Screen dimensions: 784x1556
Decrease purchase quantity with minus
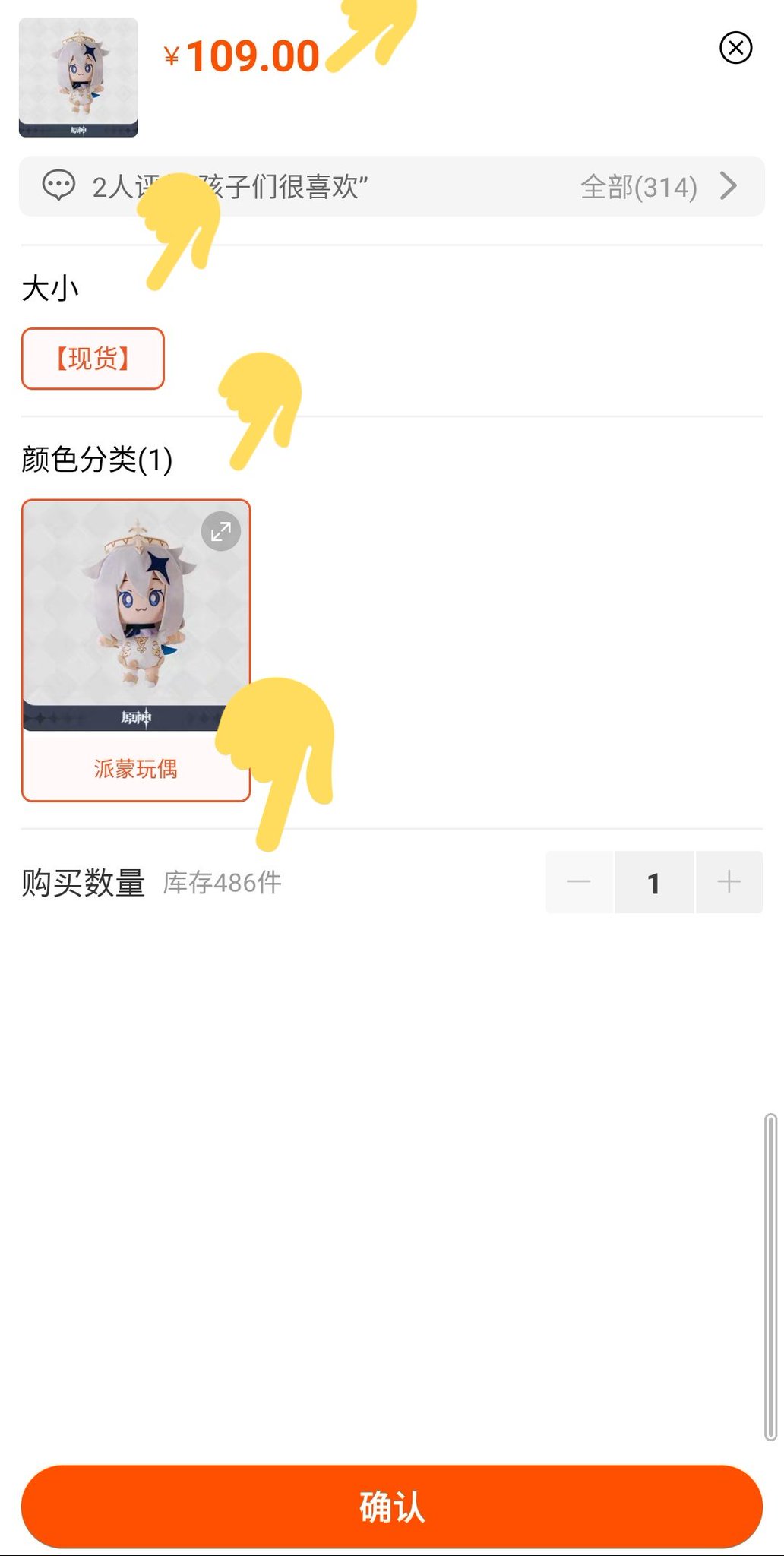click(x=579, y=882)
